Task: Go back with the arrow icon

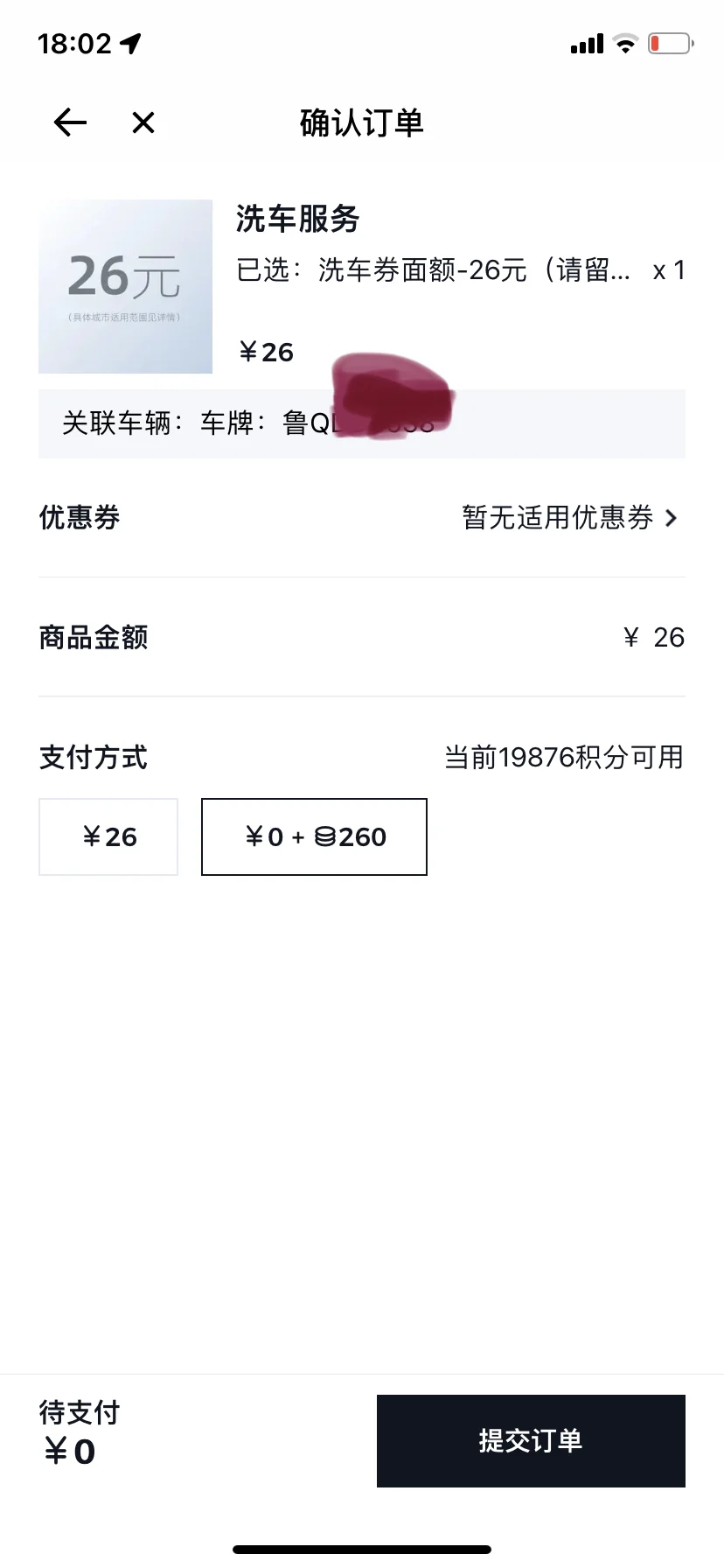Action: coord(70,122)
